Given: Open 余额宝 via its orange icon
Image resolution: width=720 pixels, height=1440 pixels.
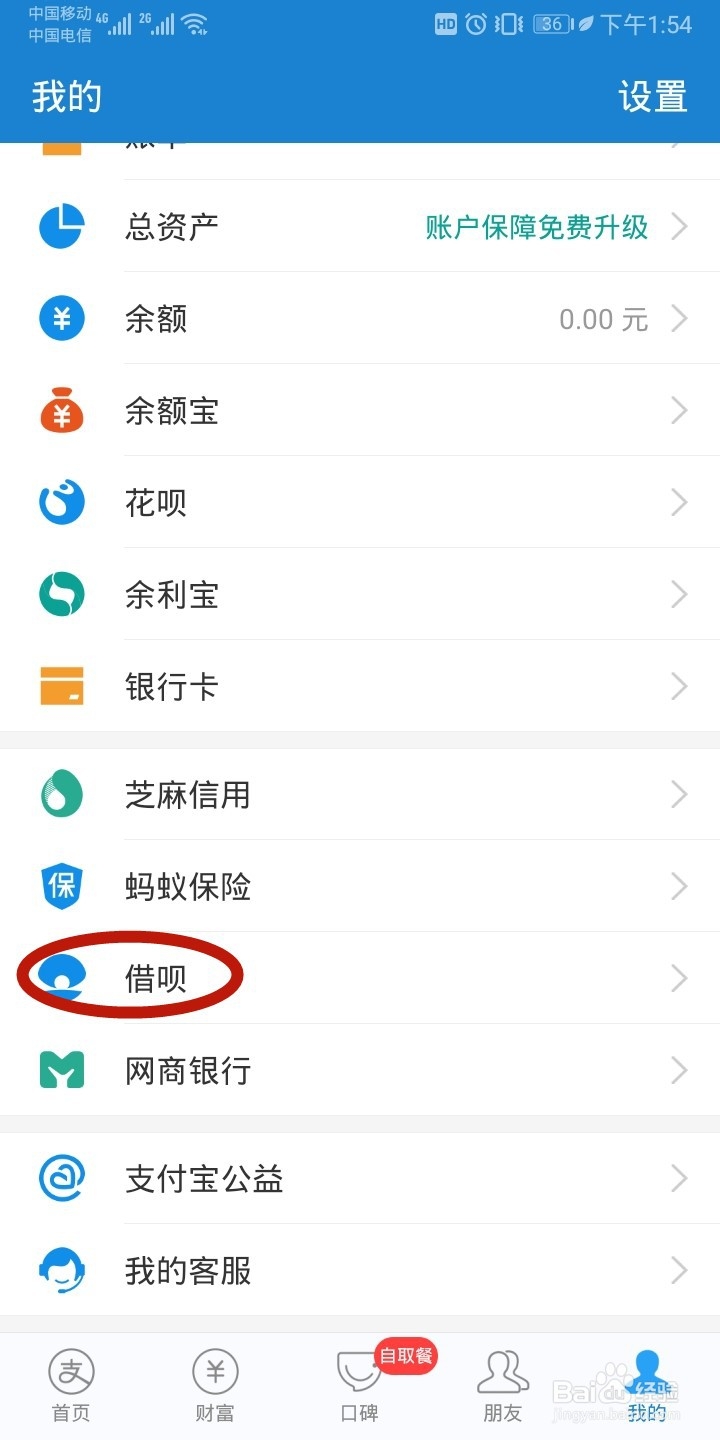Looking at the screenshot, I should (61, 410).
